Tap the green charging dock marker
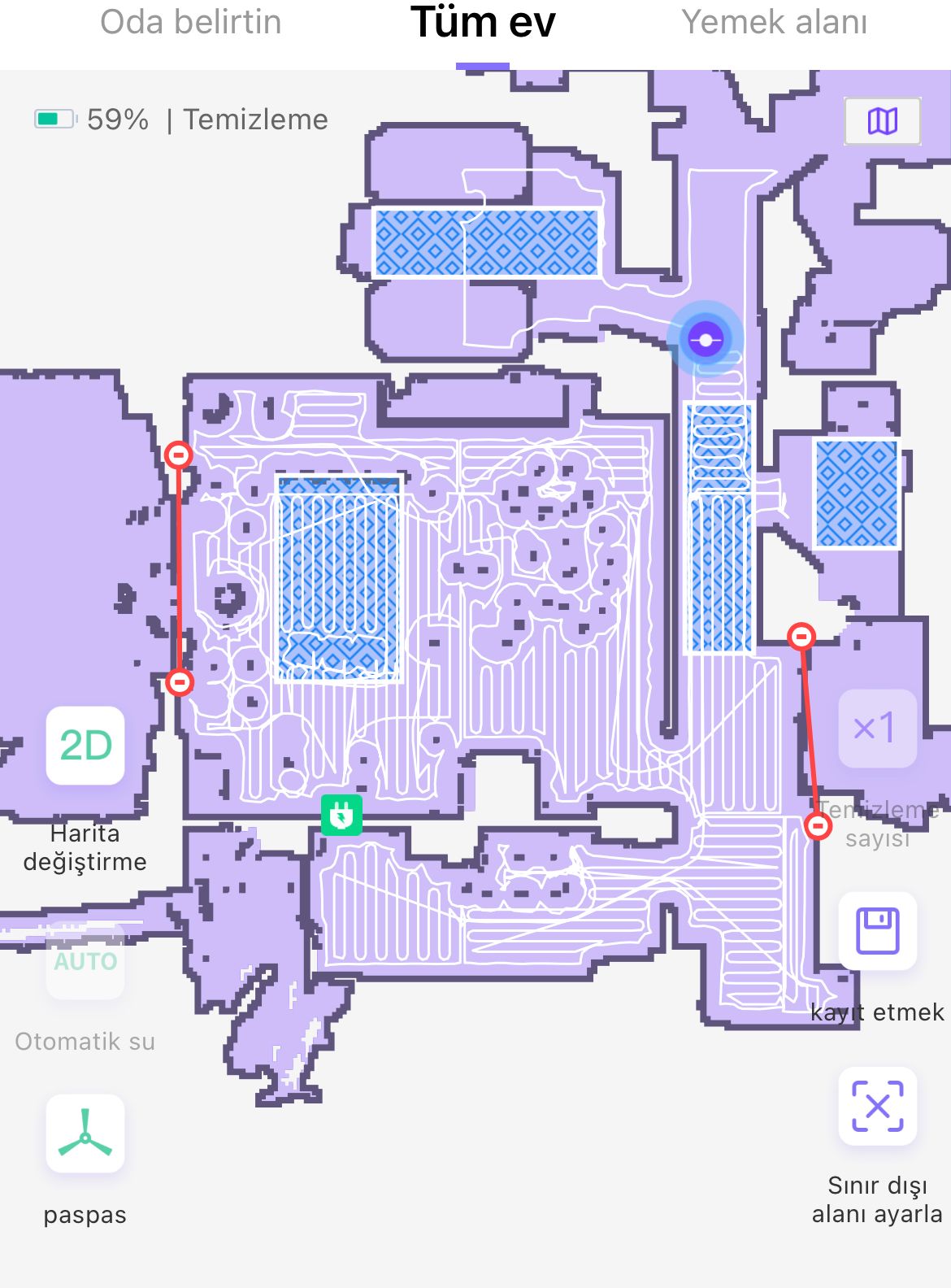This screenshot has width=951, height=1288. [341, 815]
